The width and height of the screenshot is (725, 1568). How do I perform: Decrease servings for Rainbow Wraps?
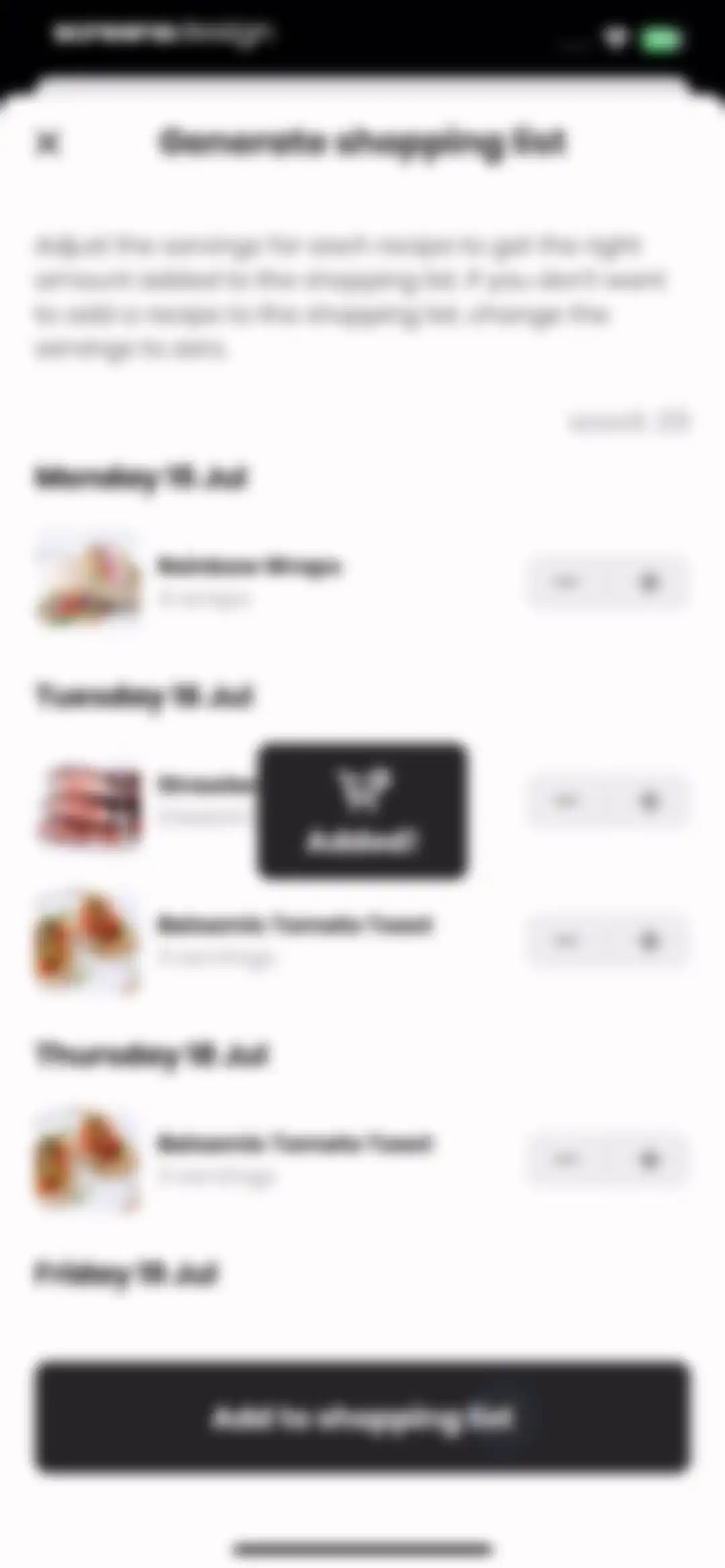tap(566, 582)
